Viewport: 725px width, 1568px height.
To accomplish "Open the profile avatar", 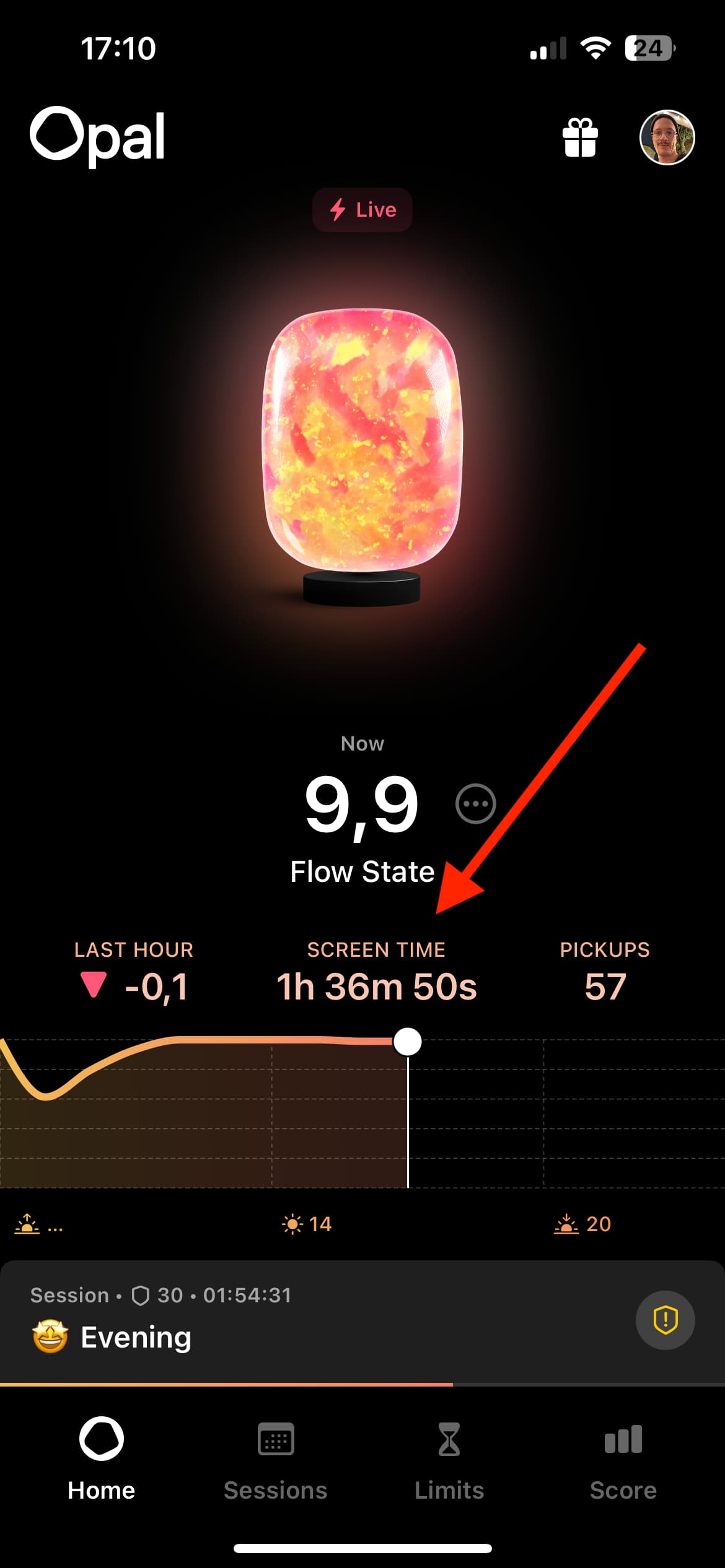I will [667, 137].
